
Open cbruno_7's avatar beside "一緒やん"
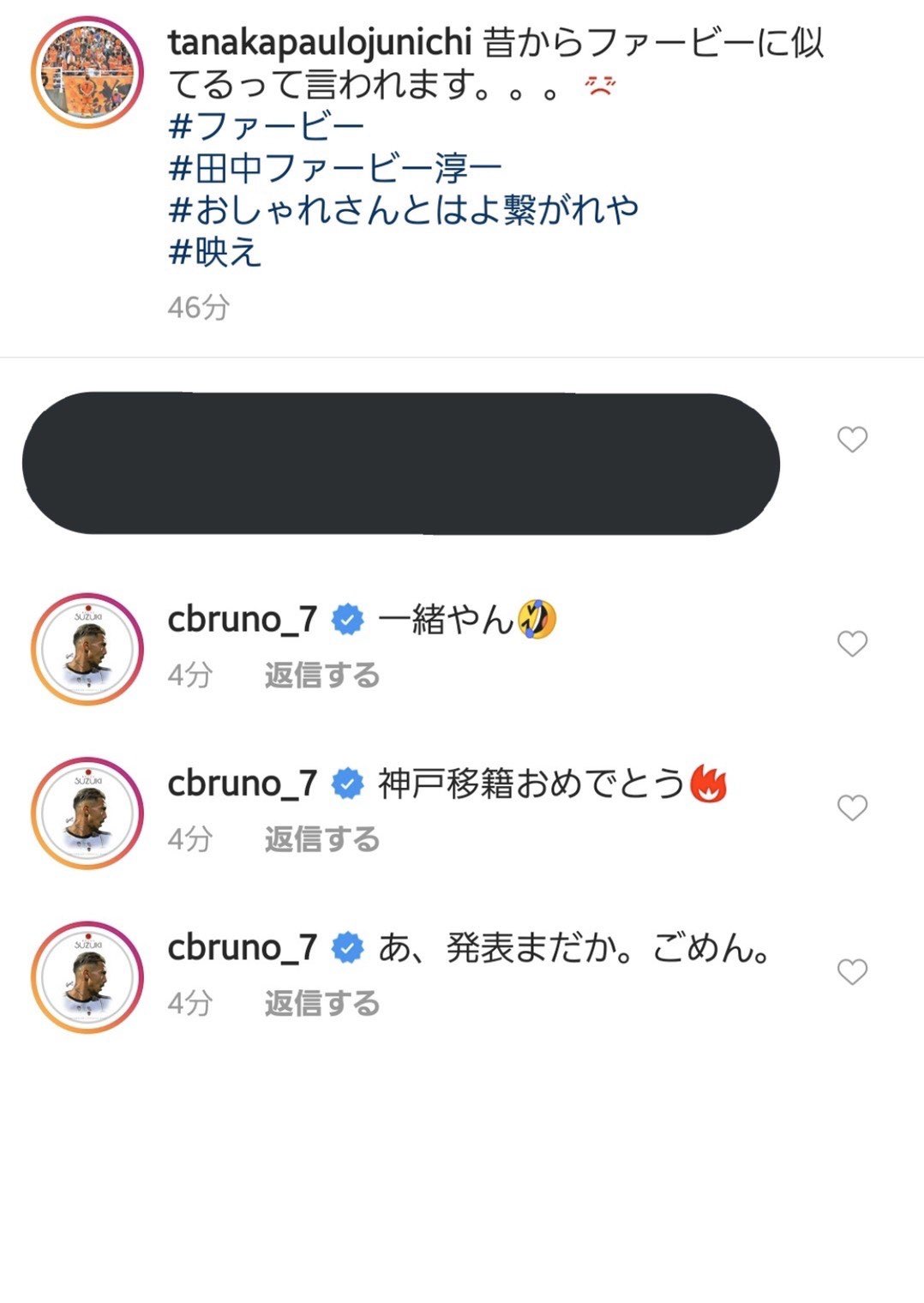click(x=87, y=649)
